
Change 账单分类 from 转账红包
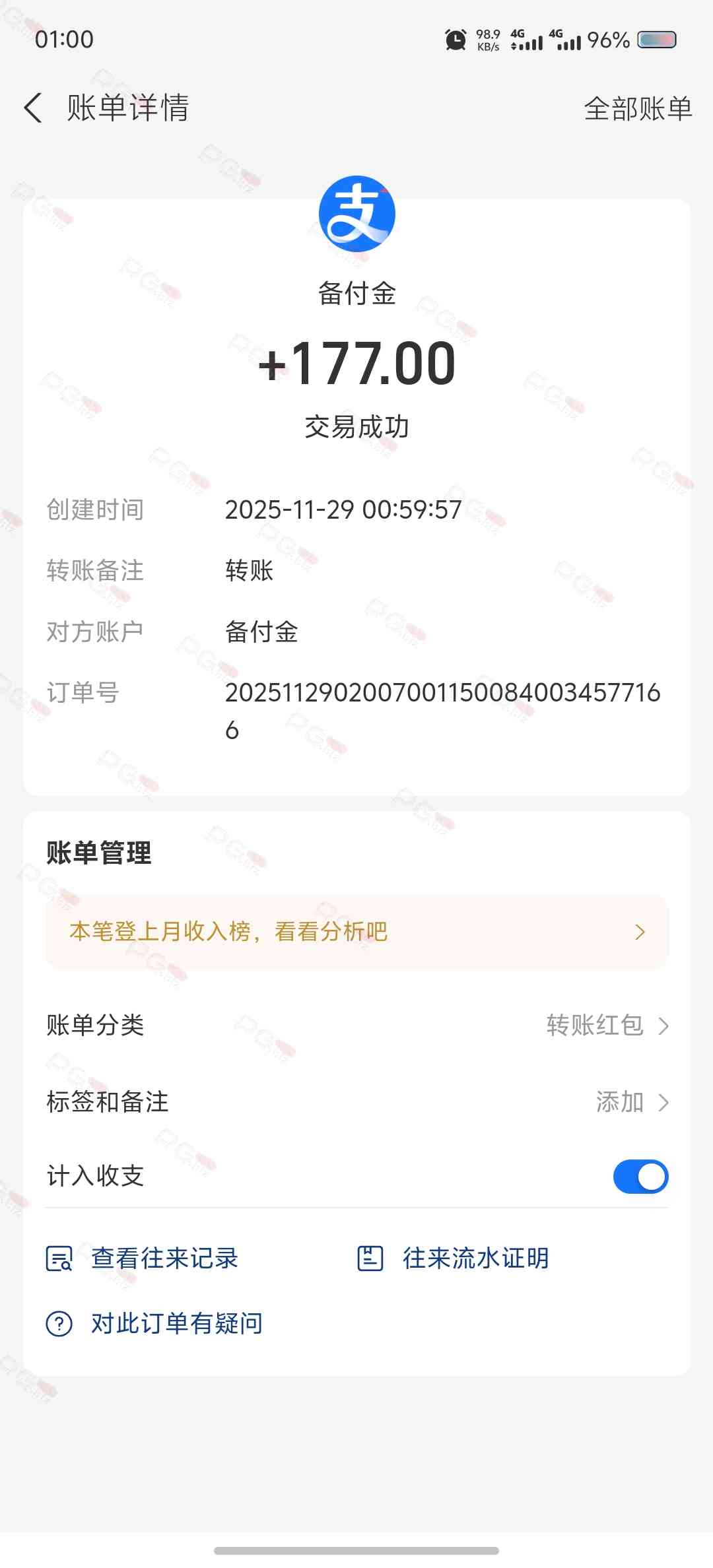(x=607, y=1026)
